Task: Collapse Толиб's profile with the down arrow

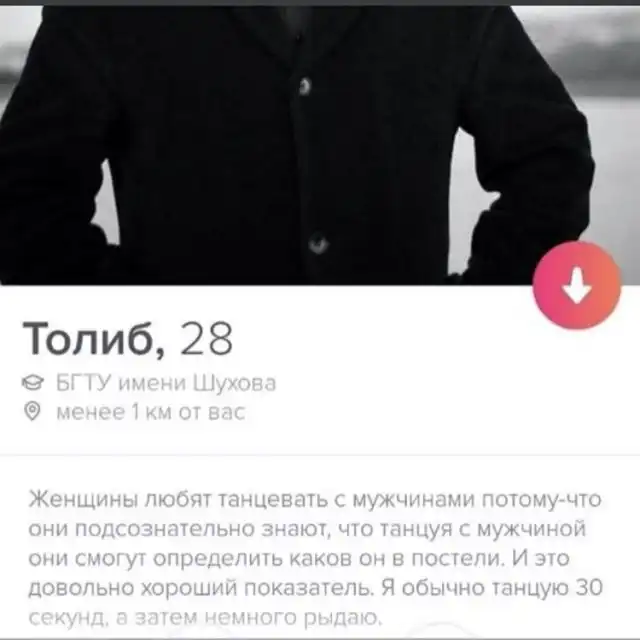Action: 577,286
